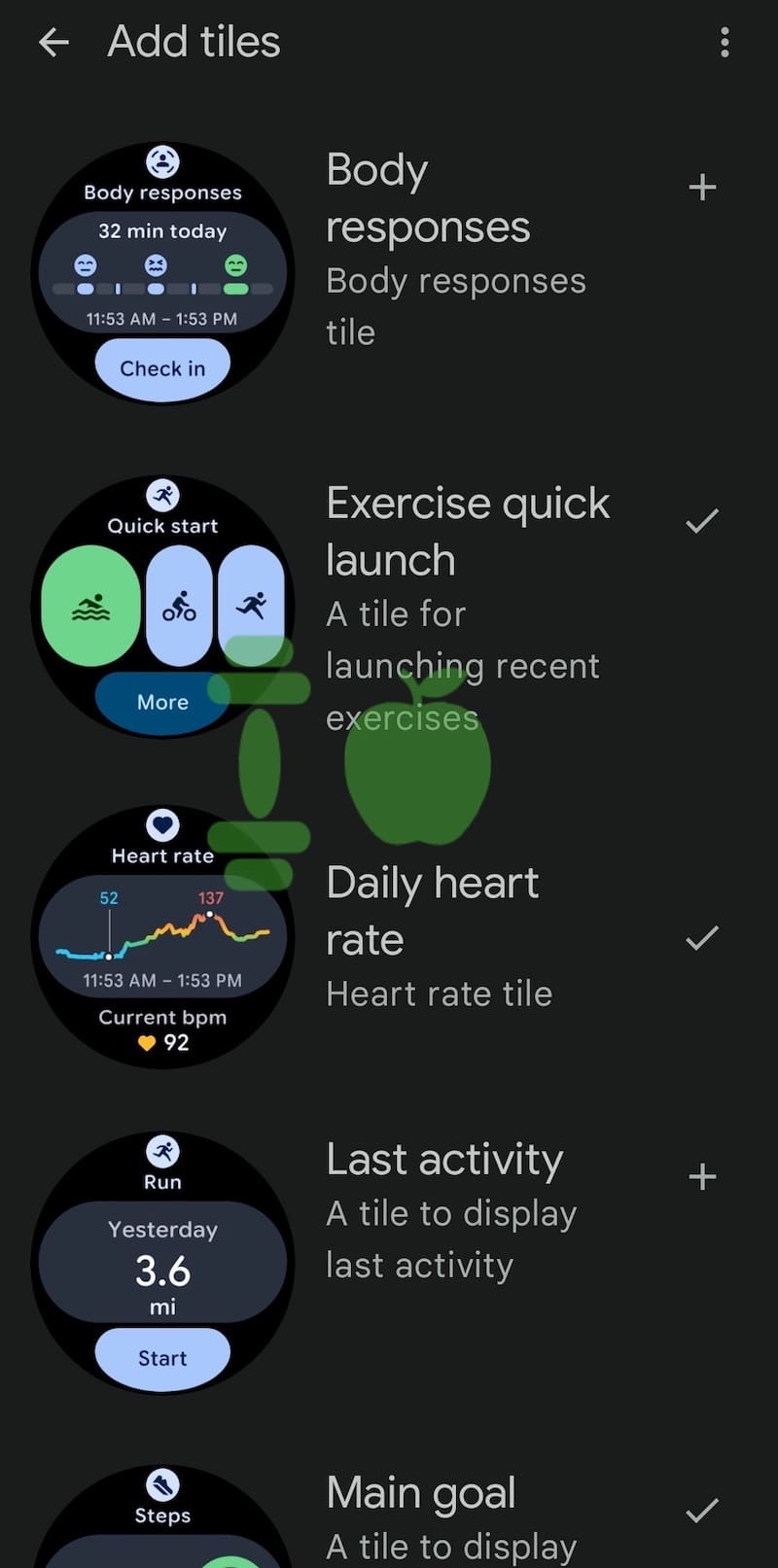Toggle the Main goal tile checkmark
This screenshot has width=778, height=1568.
tap(702, 1511)
